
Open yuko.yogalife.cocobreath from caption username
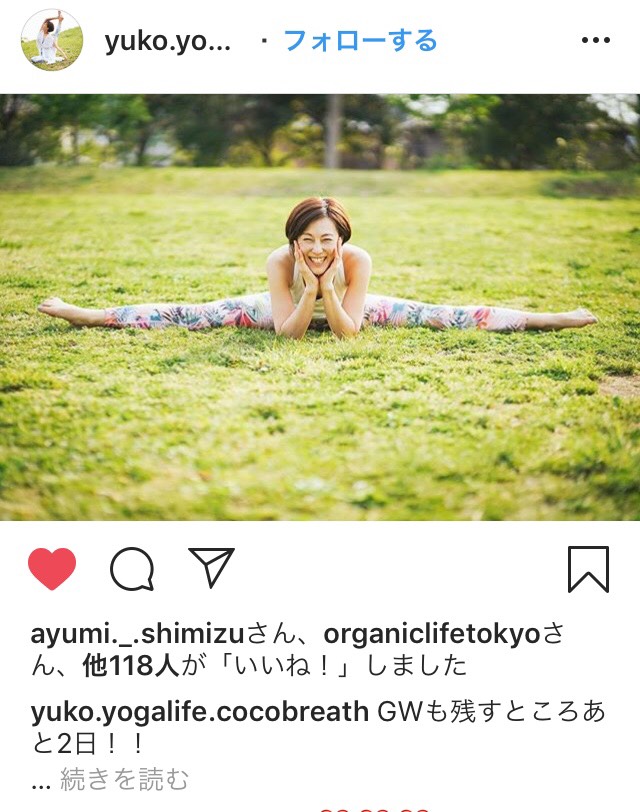[200, 712]
